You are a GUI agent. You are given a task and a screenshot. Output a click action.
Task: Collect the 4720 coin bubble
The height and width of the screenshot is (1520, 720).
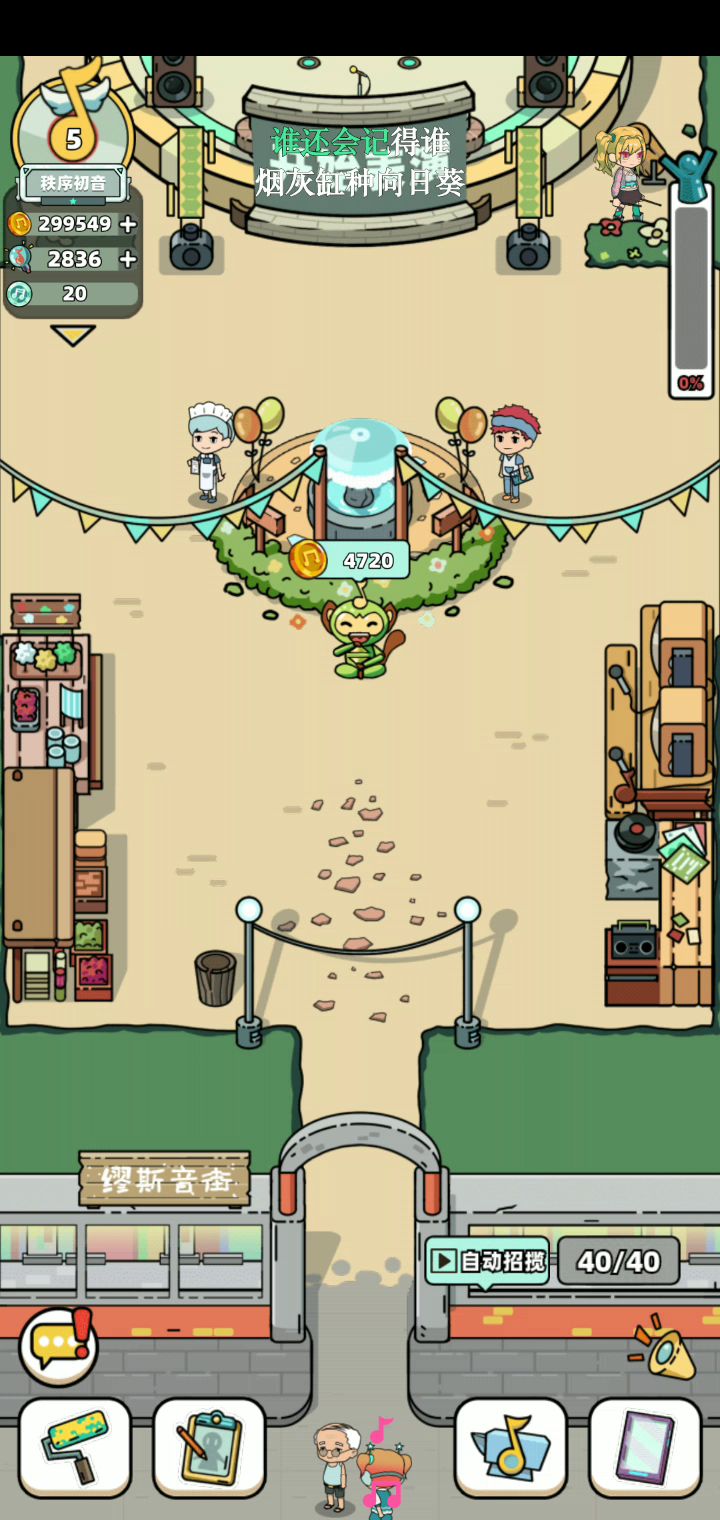click(x=350, y=560)
